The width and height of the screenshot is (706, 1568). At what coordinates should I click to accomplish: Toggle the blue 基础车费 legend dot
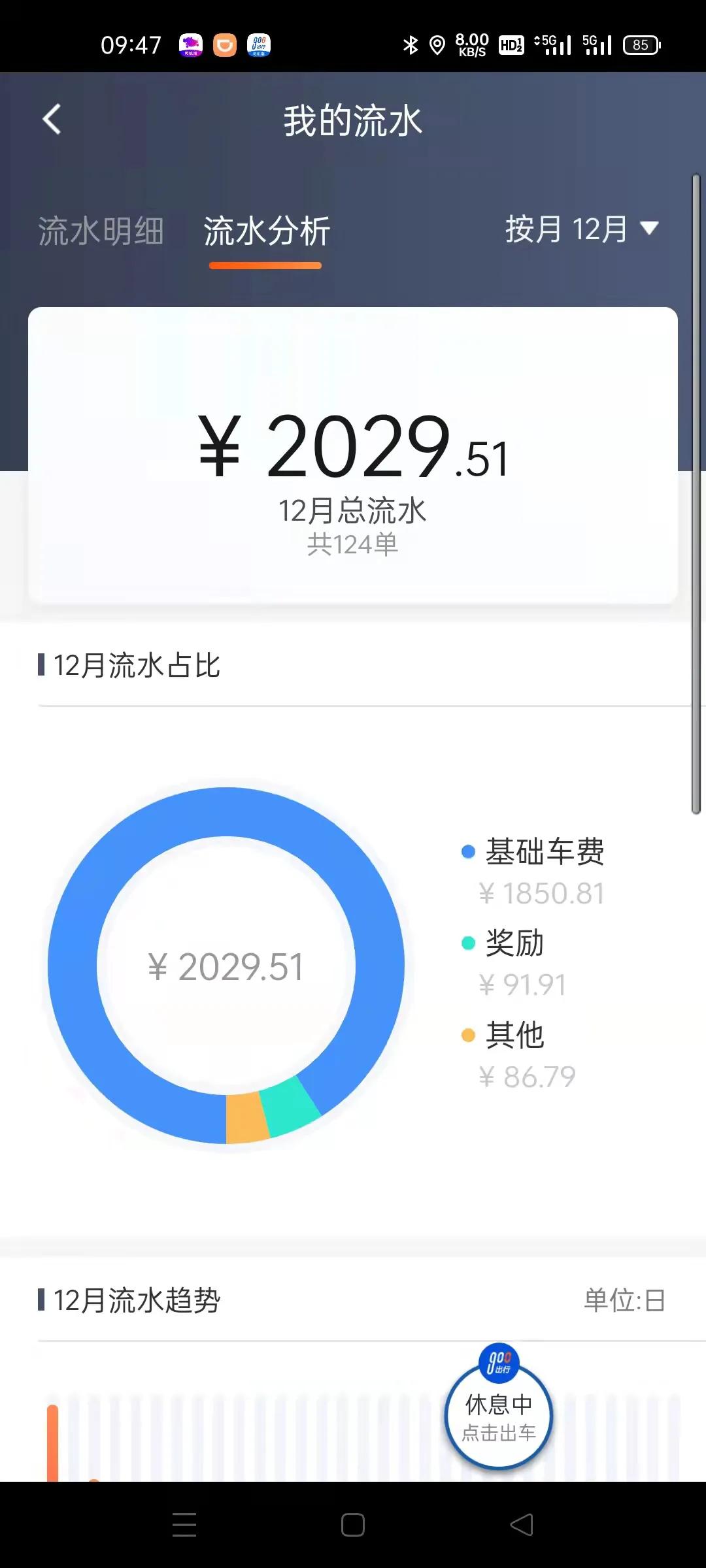click(467, 851)
